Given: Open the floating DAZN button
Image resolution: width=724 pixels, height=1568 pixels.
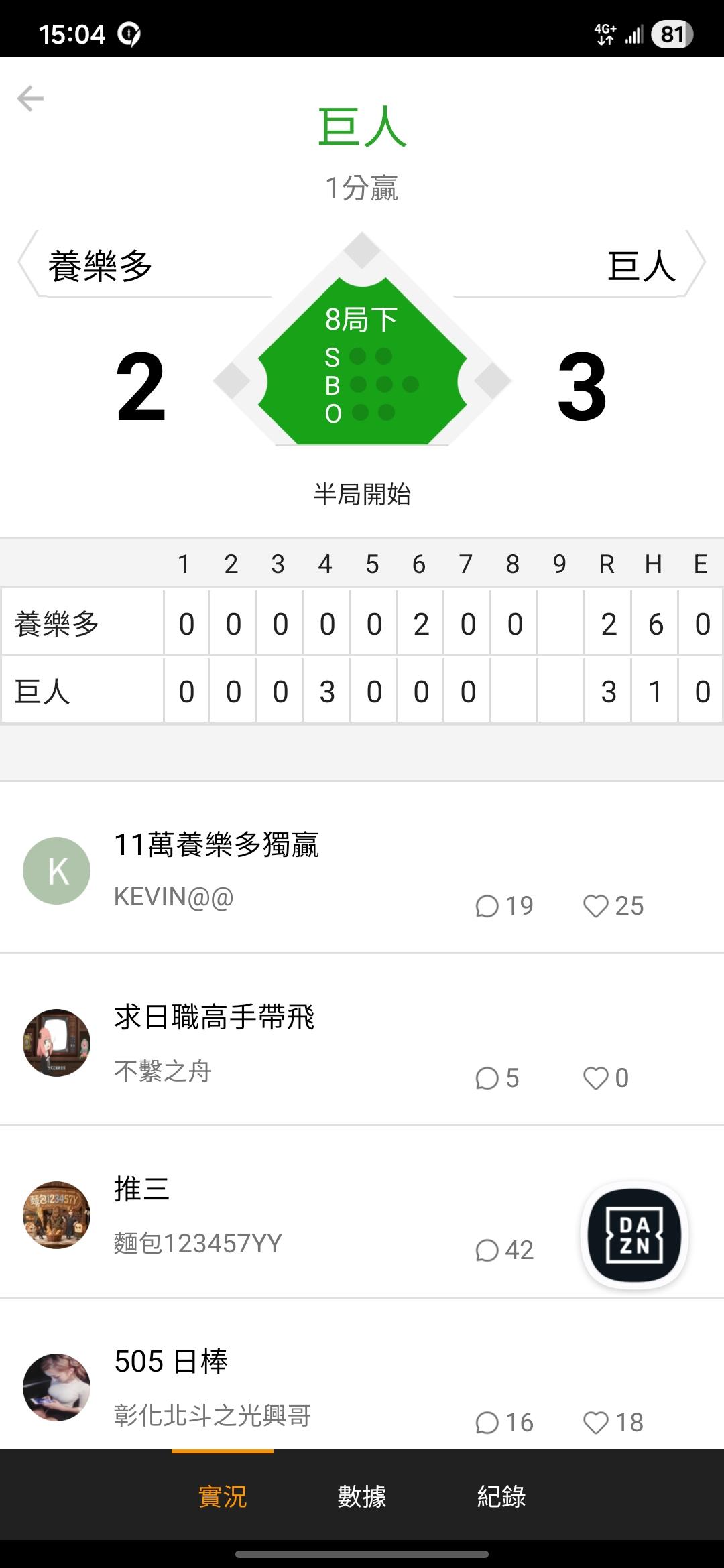Looking at the screenshot, I should click(634, 1235).
